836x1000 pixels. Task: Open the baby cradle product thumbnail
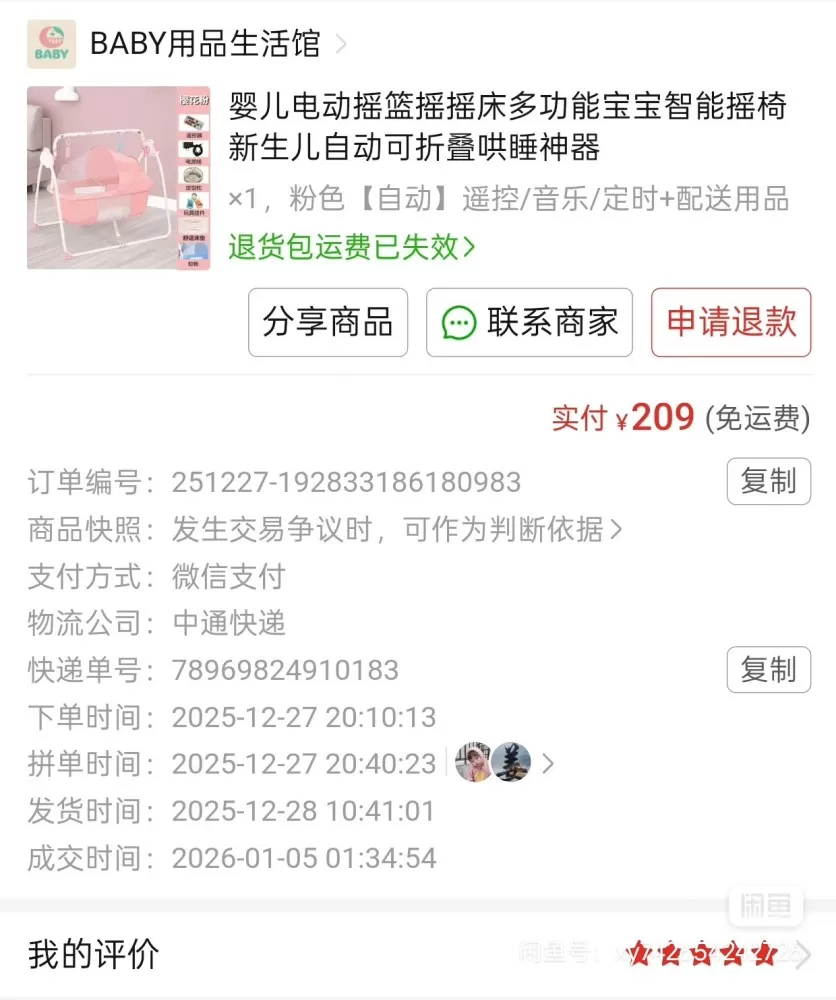click(119, 178)
